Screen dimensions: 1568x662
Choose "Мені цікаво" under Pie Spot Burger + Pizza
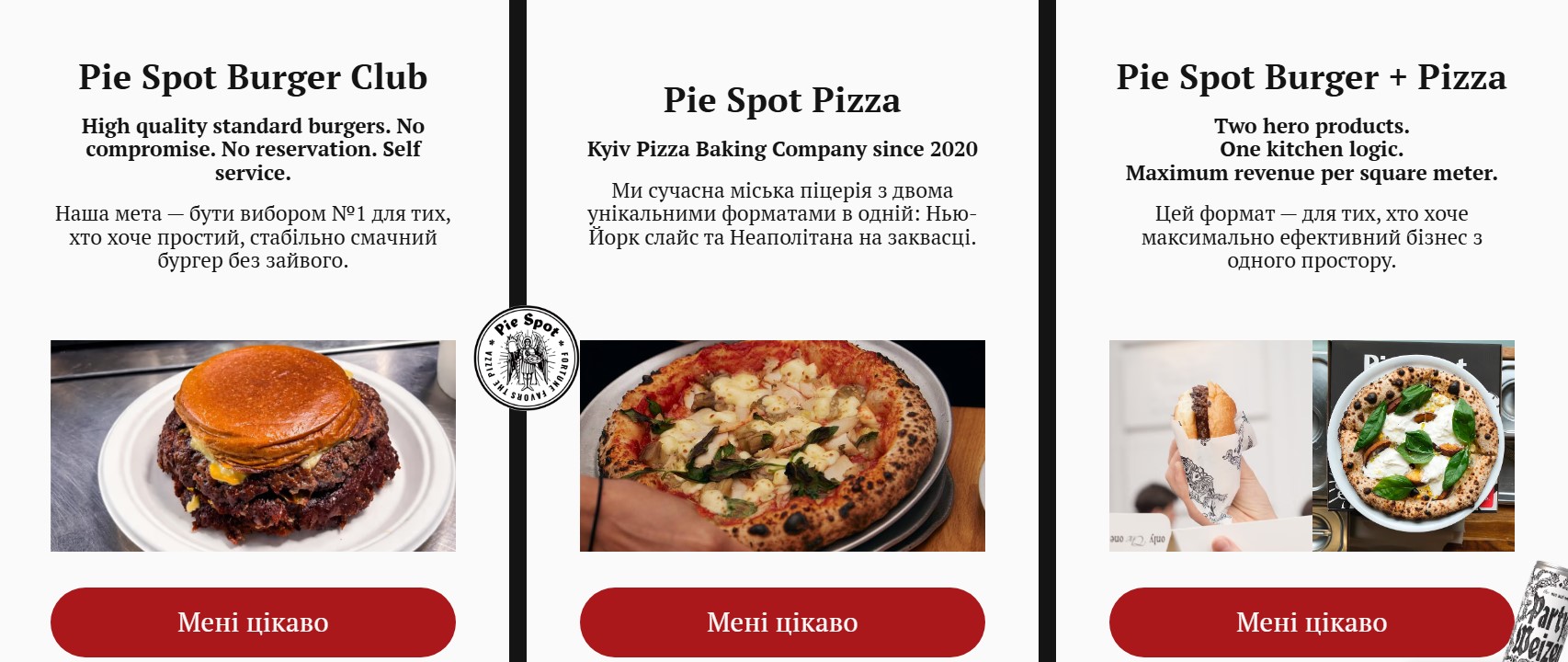1311,622
